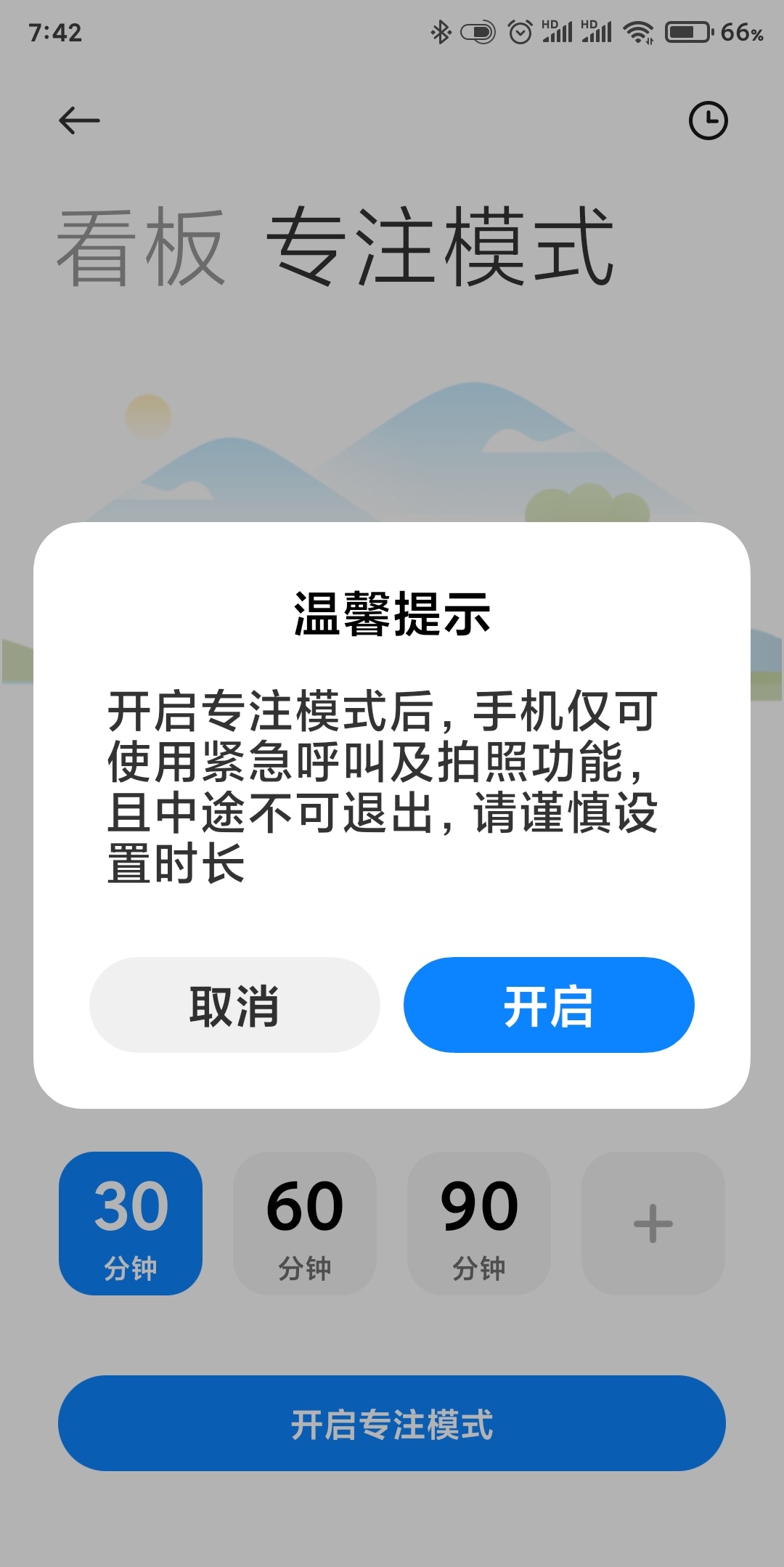Go back using the arrow icon
The image size is (784, 1567).
(x=79, y=121)
